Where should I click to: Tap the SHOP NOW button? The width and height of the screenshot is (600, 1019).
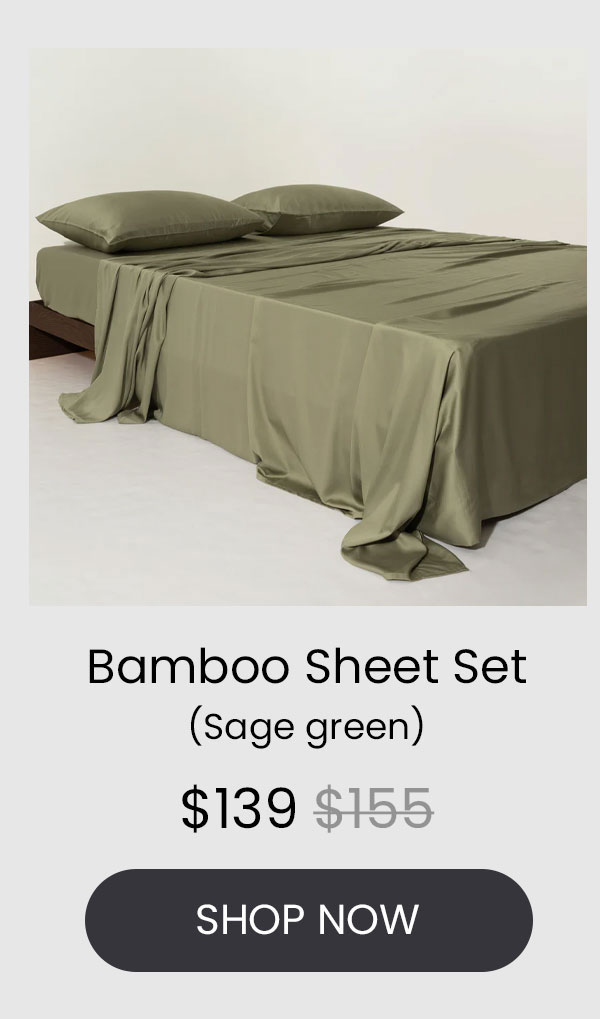[x=308, y=920]
